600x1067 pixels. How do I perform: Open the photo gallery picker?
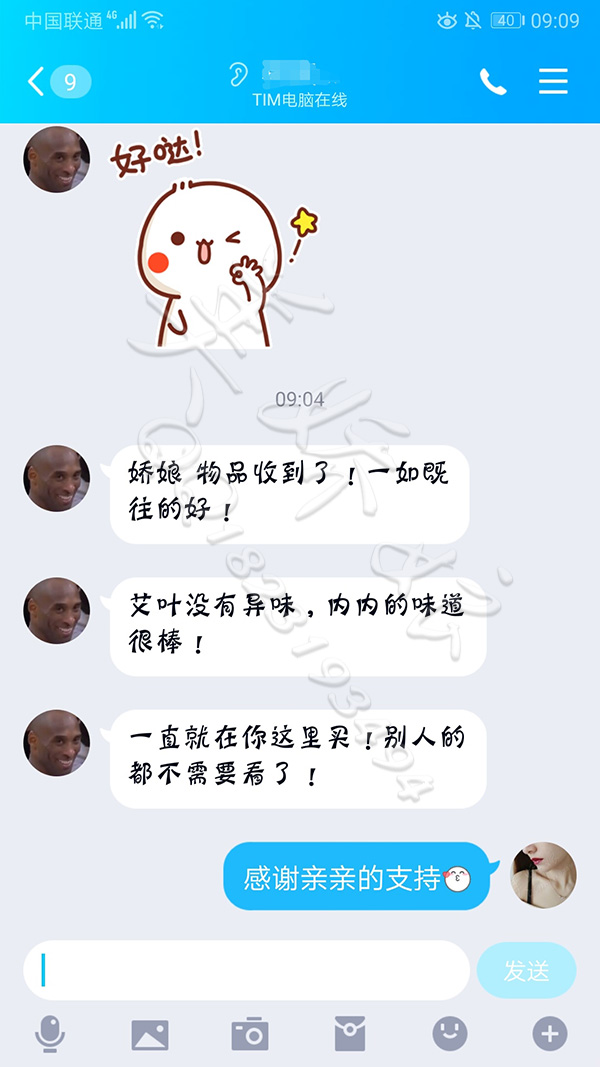[150, 1034]
